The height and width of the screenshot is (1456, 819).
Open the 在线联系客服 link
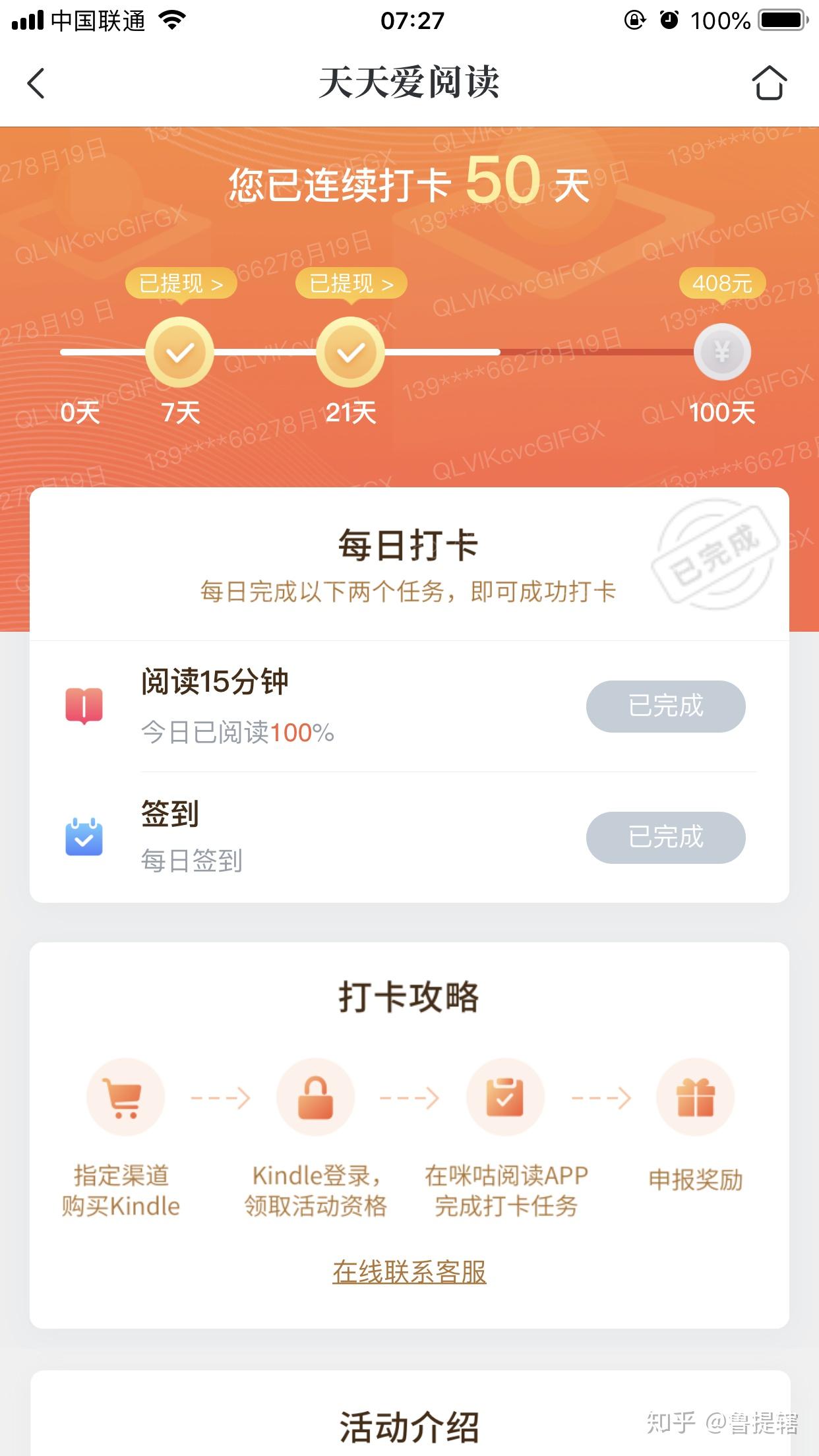point(409,1271)
